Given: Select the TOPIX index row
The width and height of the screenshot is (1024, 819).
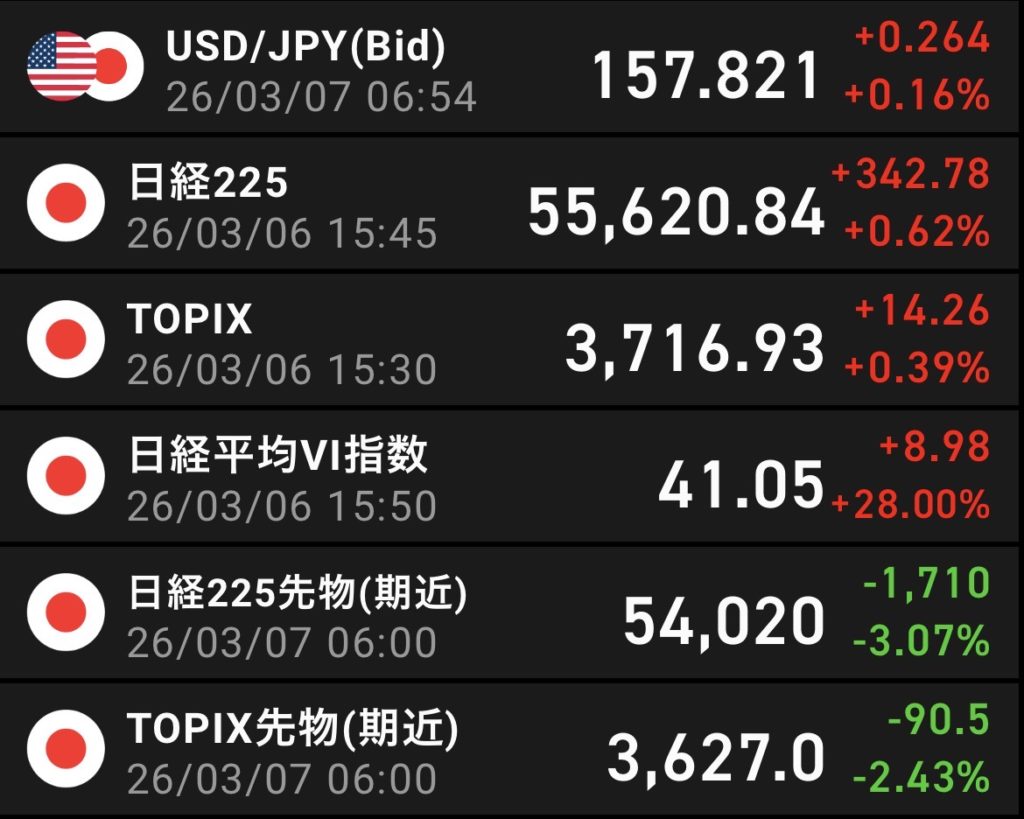Looking at the screenshot, I should (x=510, y=341).
